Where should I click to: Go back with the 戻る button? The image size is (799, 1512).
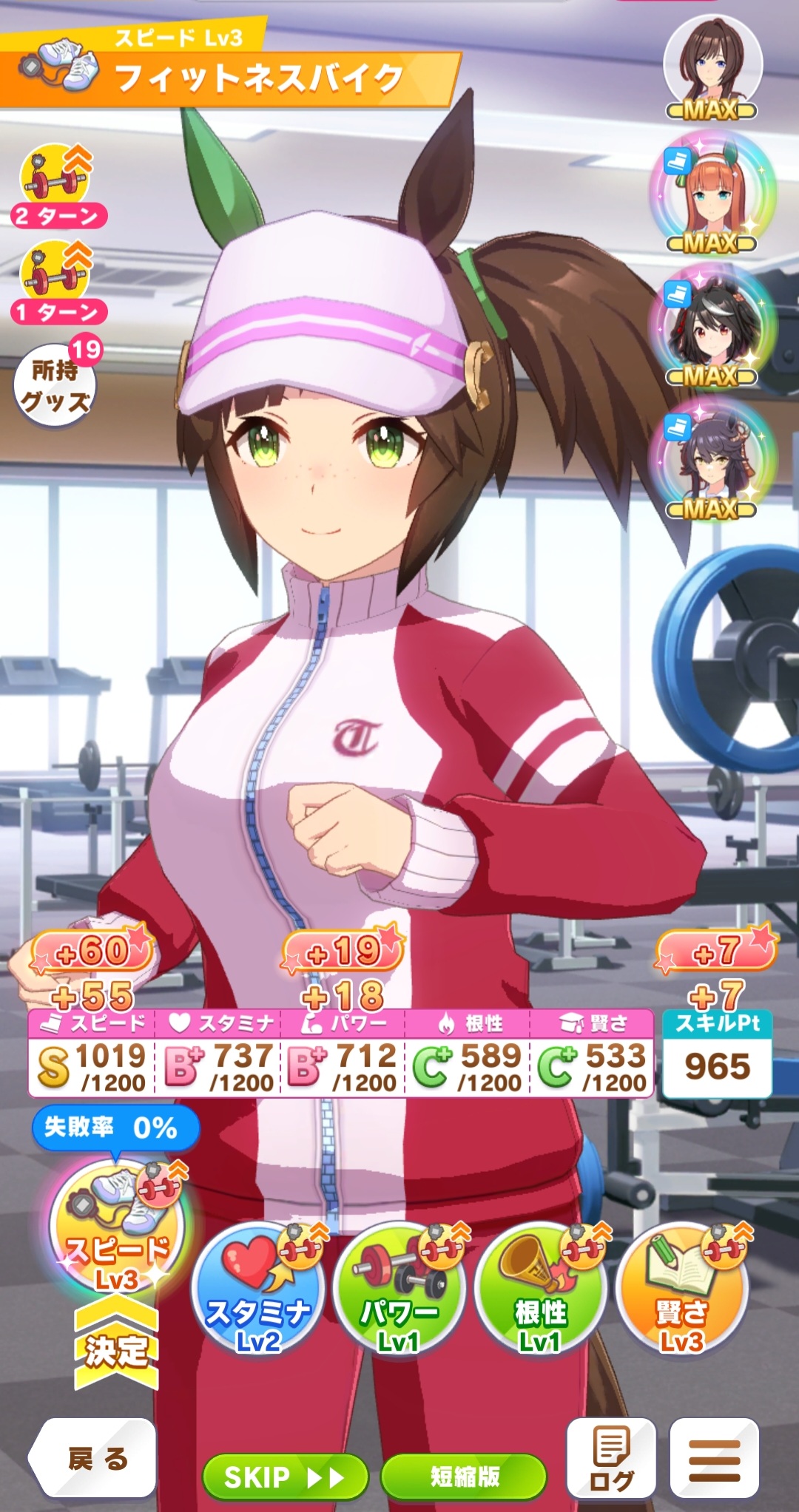[x=94, y=1458]
